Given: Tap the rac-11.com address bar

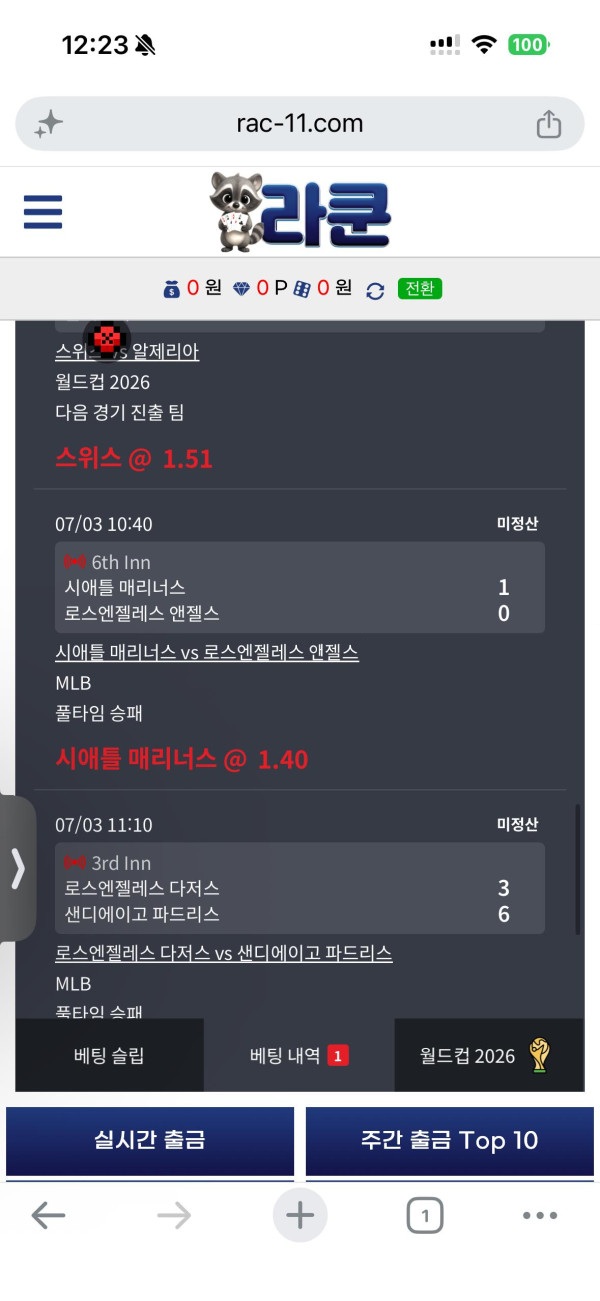Looking at the screenshot, I should 300,124.
